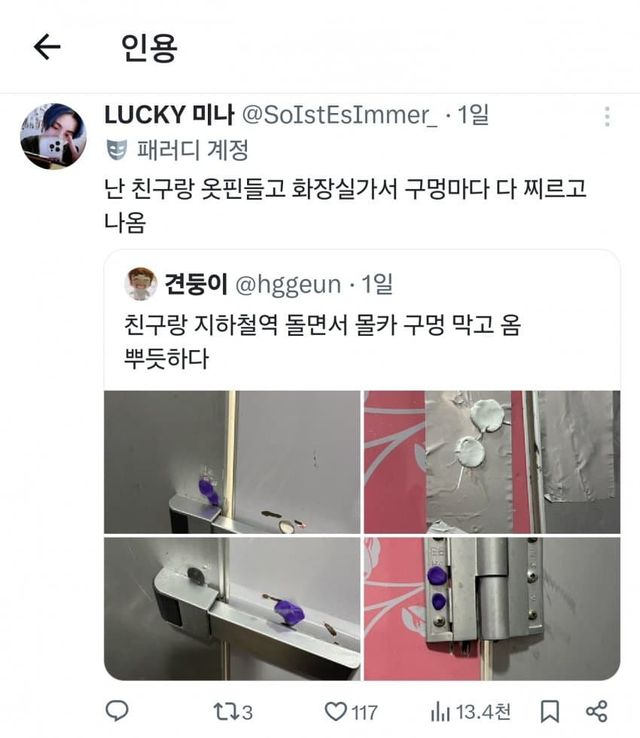The height and width of the screenshot is (738, 640).
Task: Open the post overflow menu
Action: point(607,117)
